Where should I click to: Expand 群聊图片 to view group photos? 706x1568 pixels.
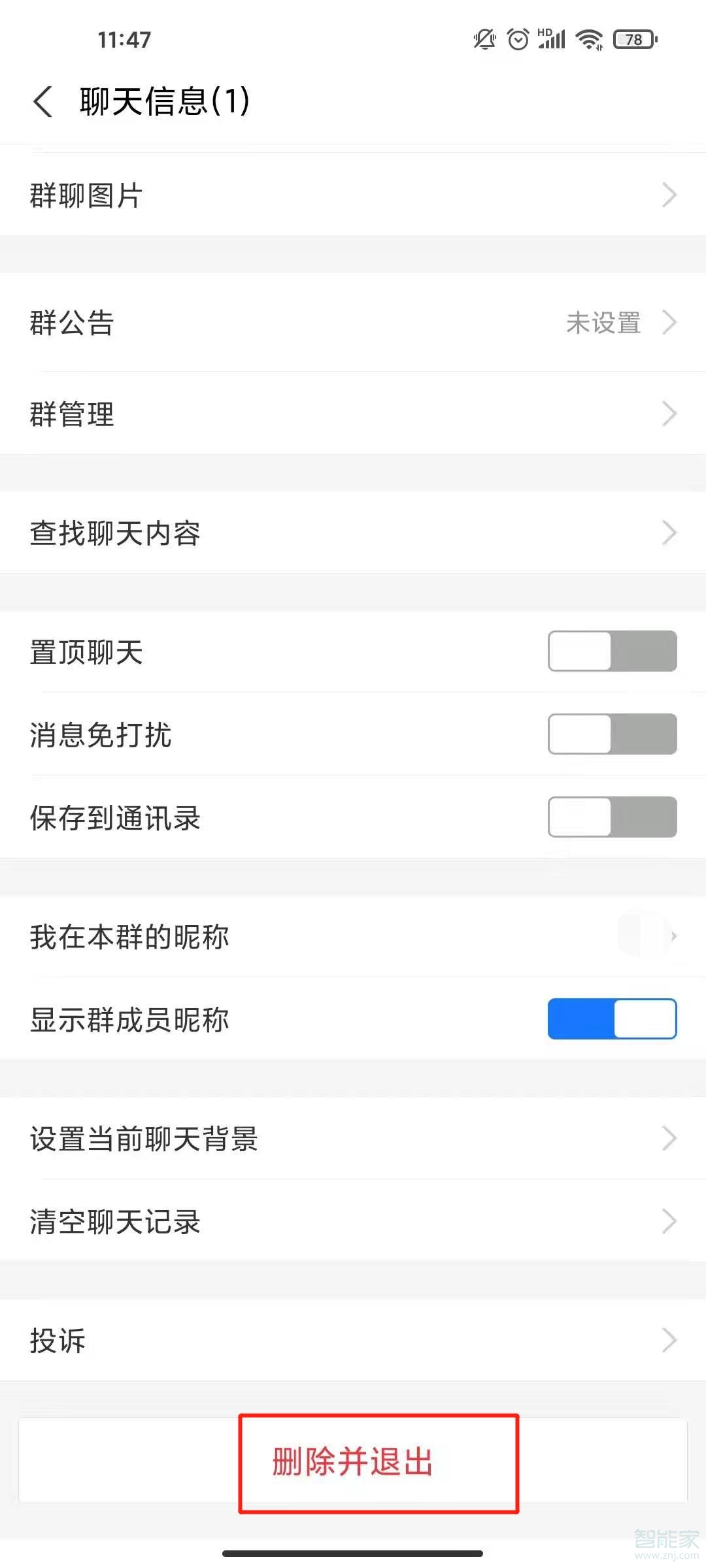coord(353,194)
